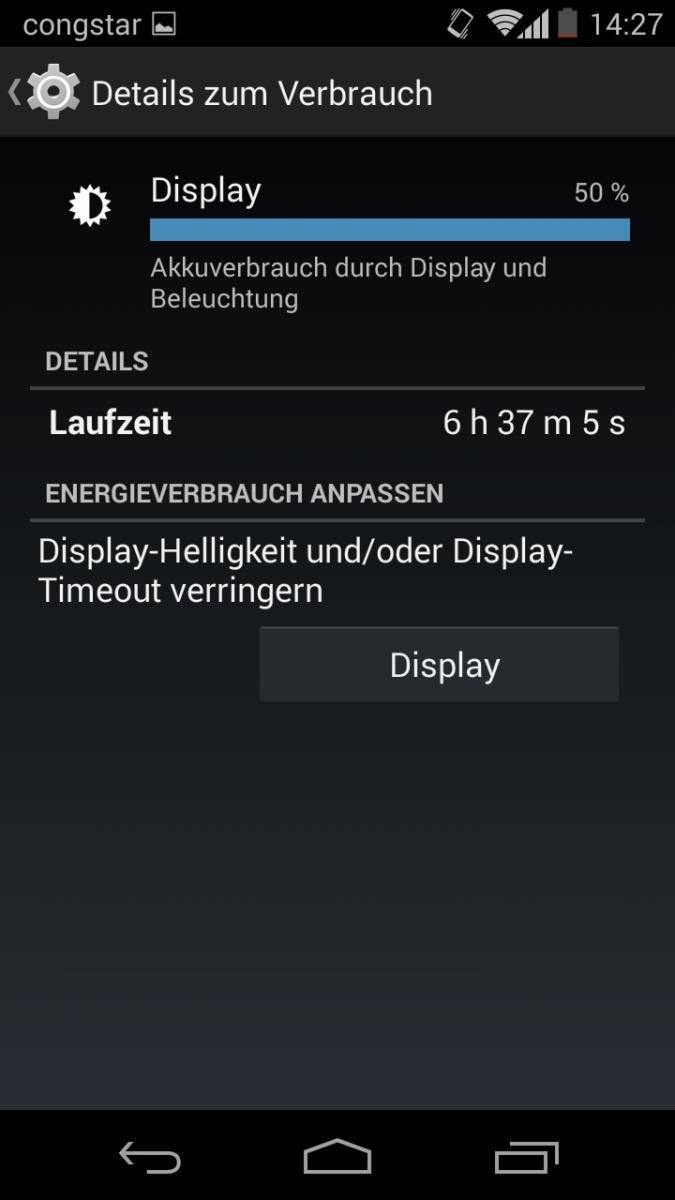
Task: Open recent apps overview
Action: (527, 1158)
